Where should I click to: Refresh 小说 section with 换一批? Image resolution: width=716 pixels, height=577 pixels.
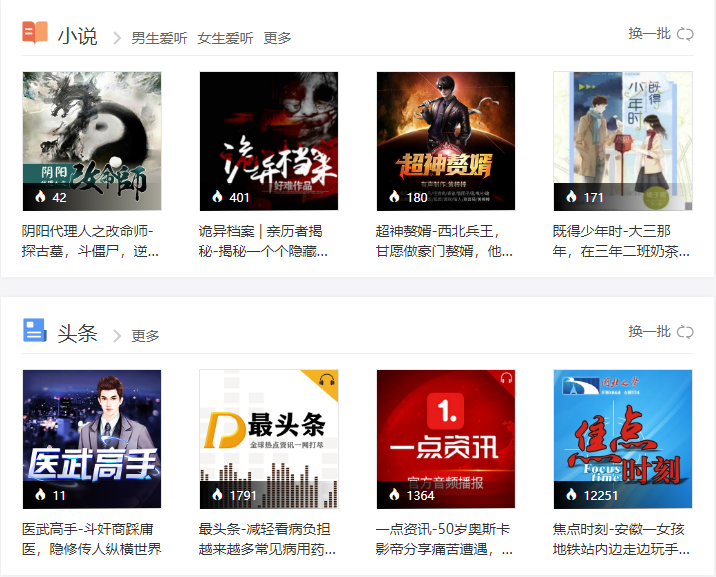click(660, 34)
